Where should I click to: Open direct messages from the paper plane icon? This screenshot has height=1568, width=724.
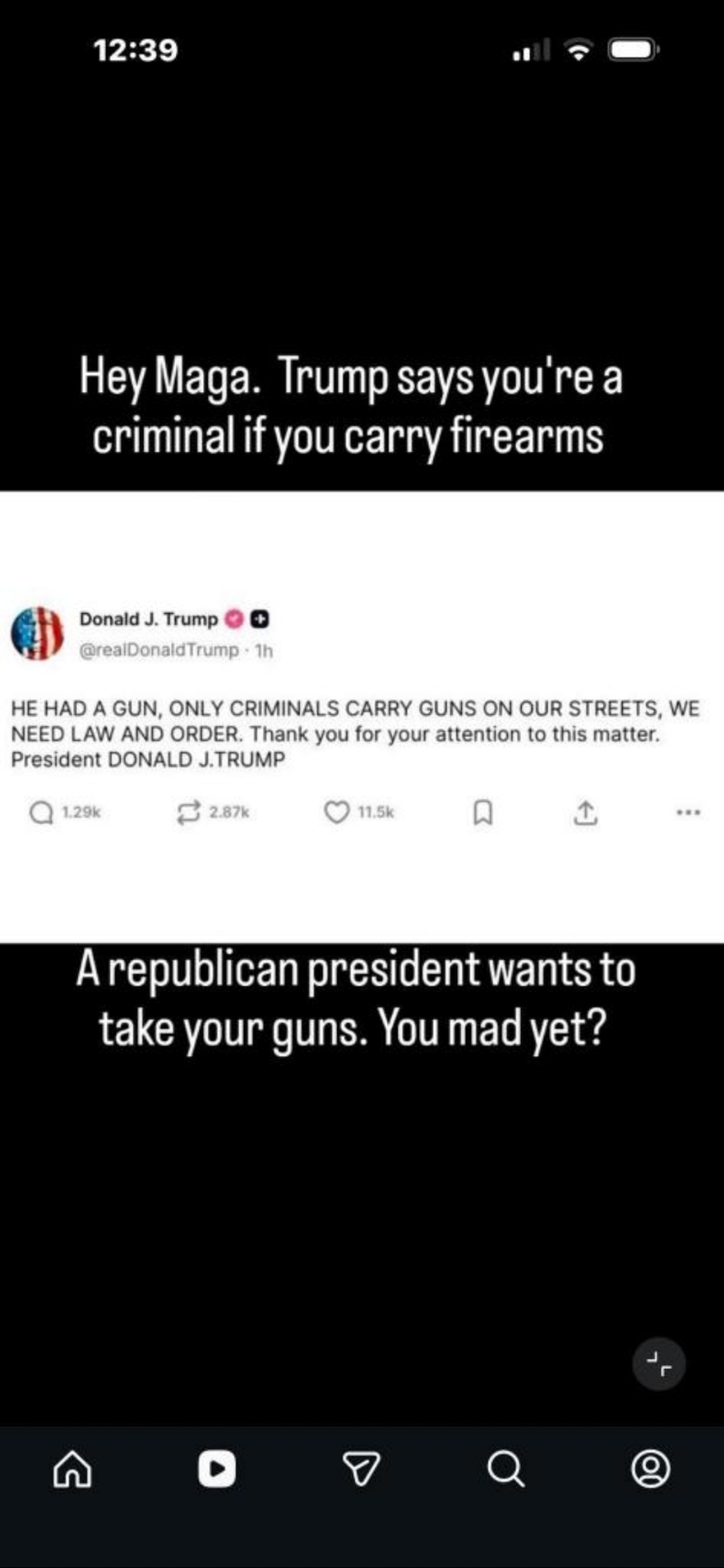[362, 1468]
